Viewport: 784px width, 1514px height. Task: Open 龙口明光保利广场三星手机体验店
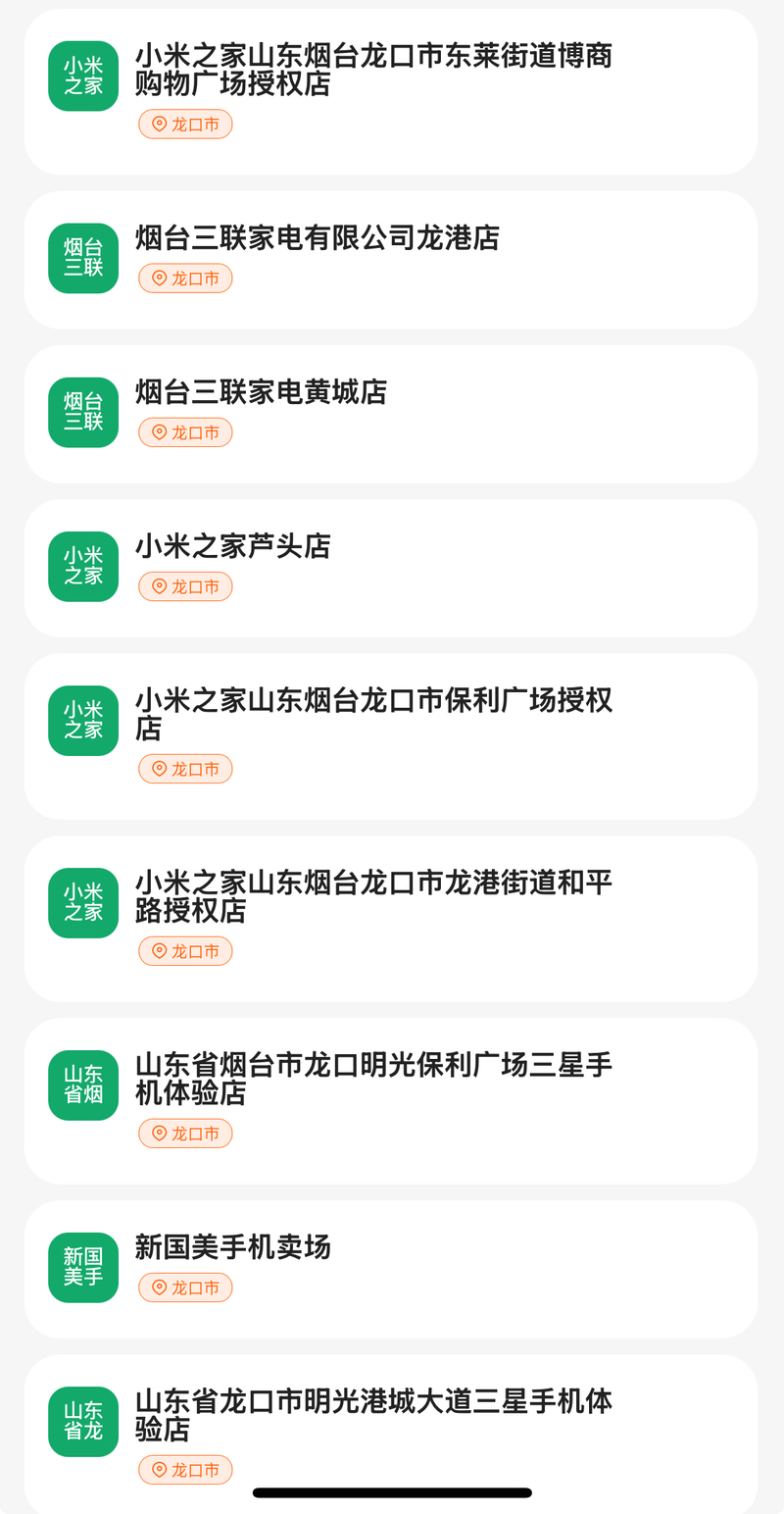[x=373, y=1080]
